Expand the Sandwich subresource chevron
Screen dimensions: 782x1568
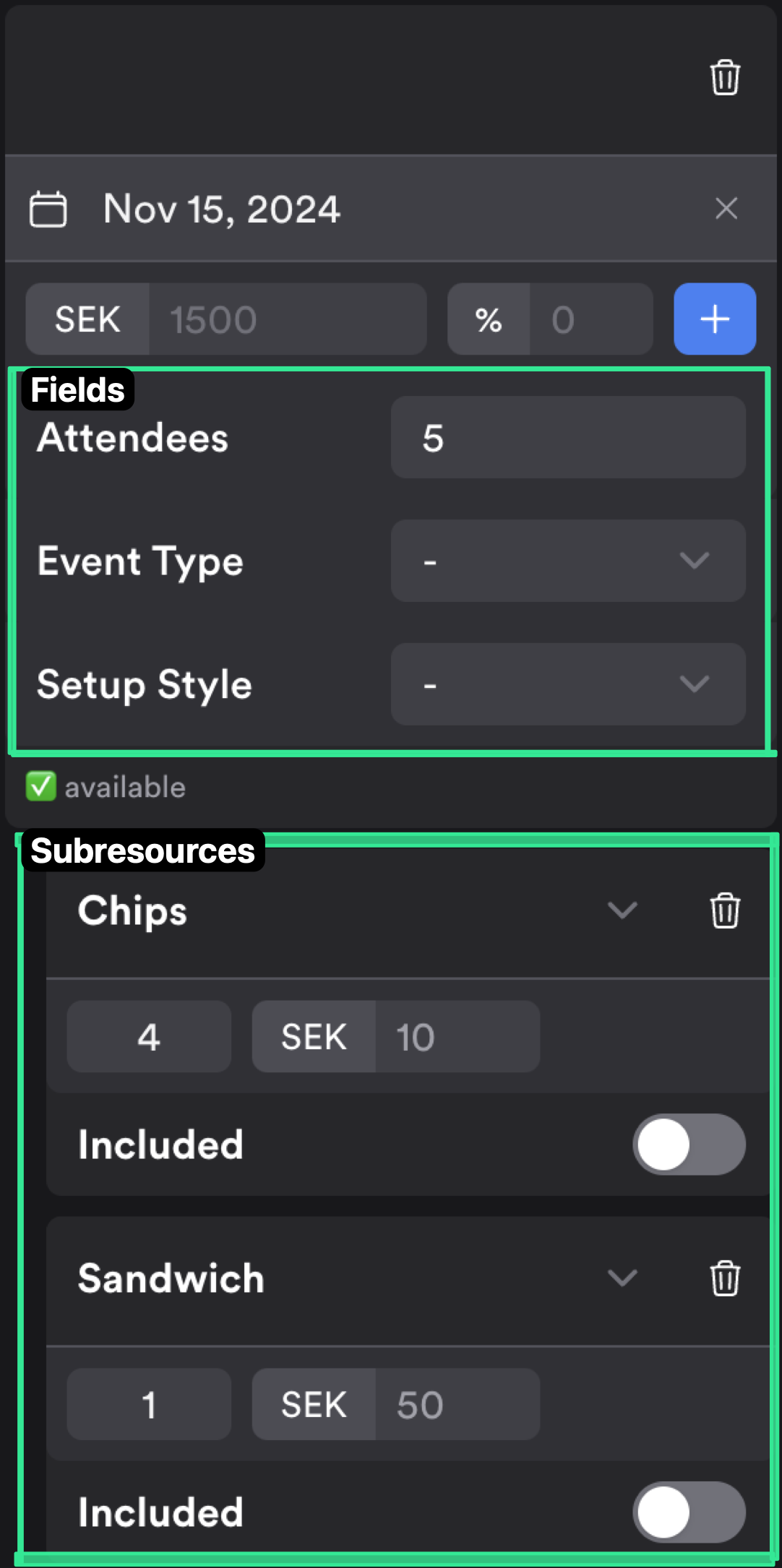622,1278
